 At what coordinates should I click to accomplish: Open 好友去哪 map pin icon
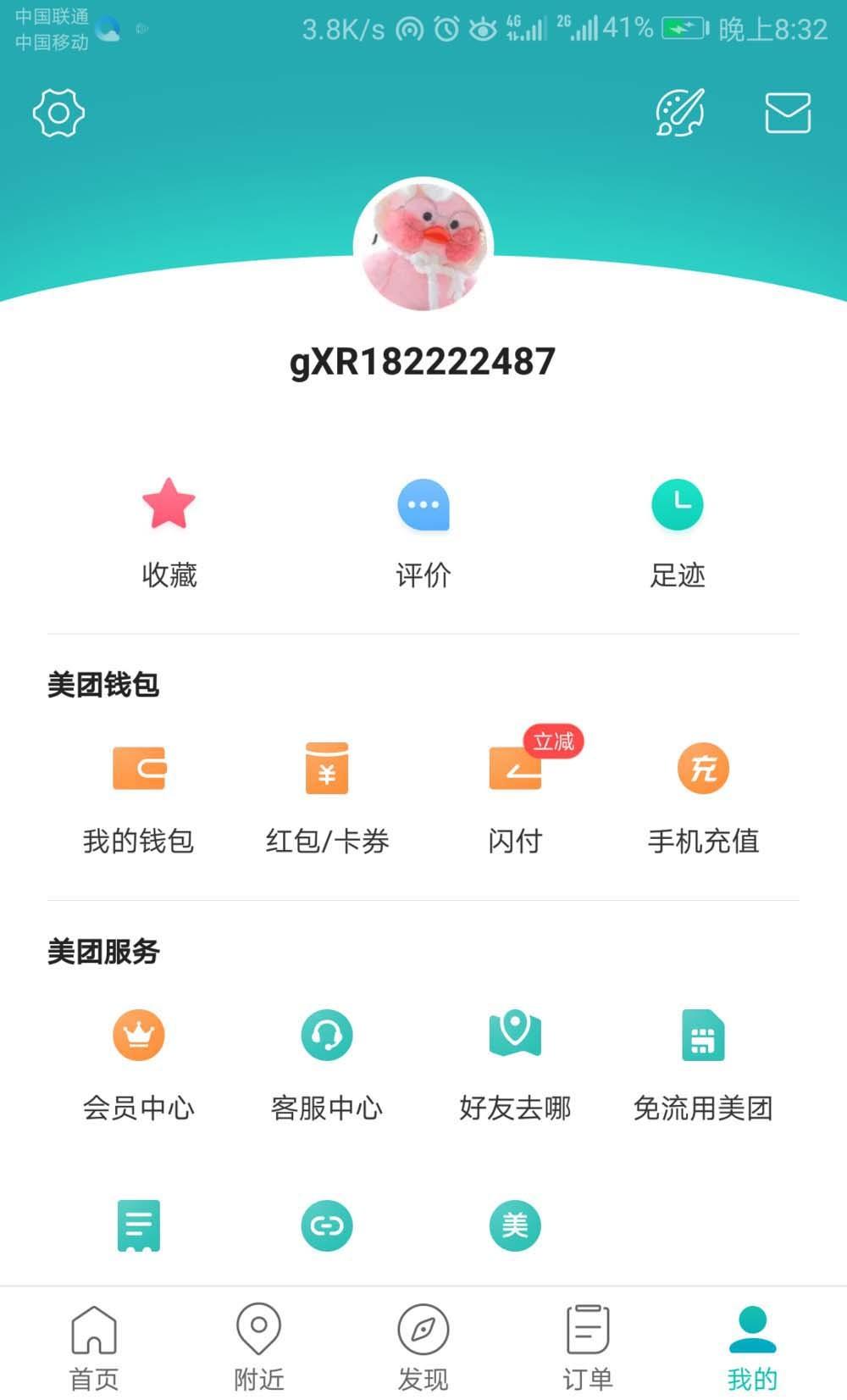(516, 1034)
